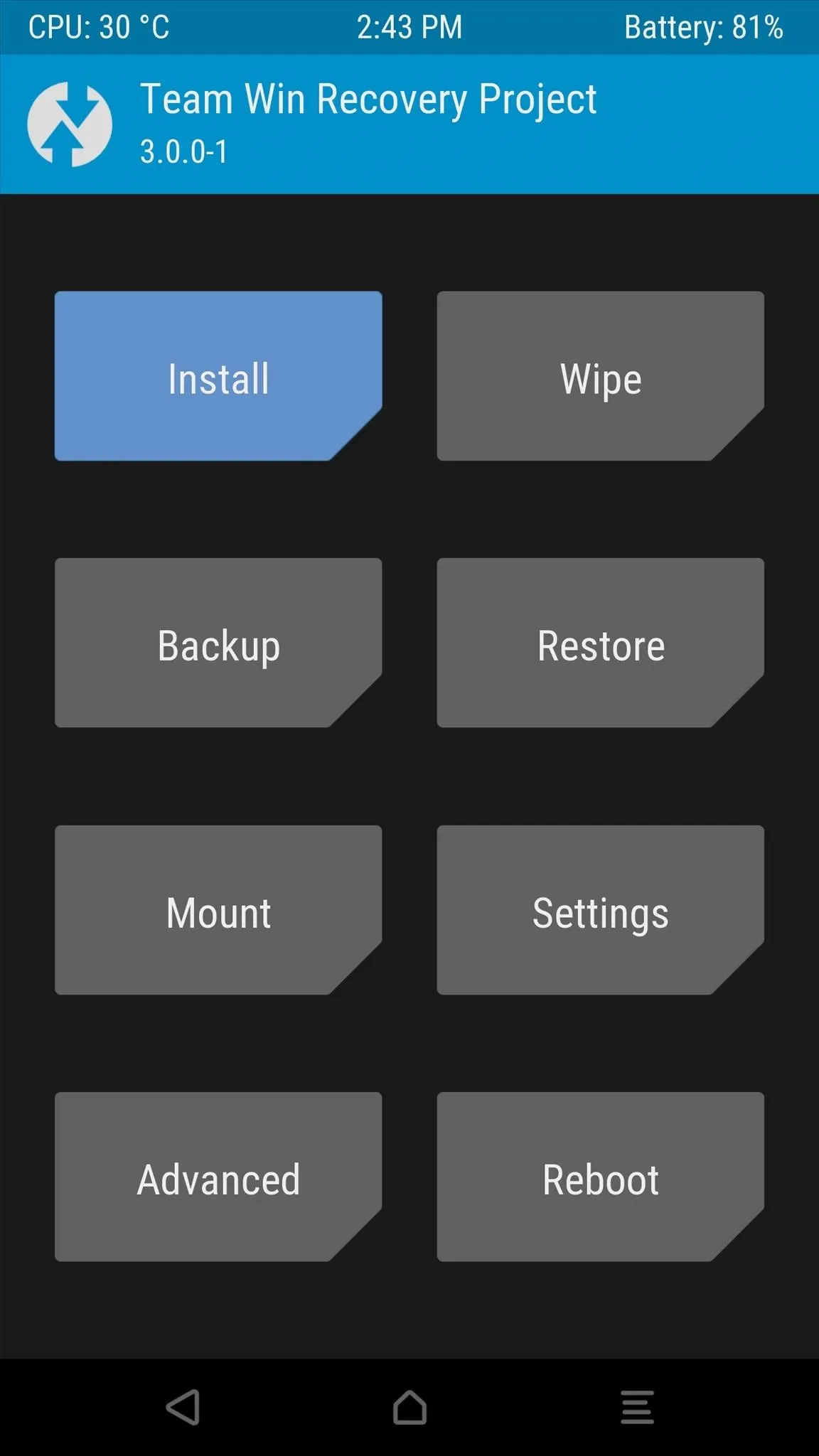Choose the Reboot option
The image size is (819, 1456).
601,1177
